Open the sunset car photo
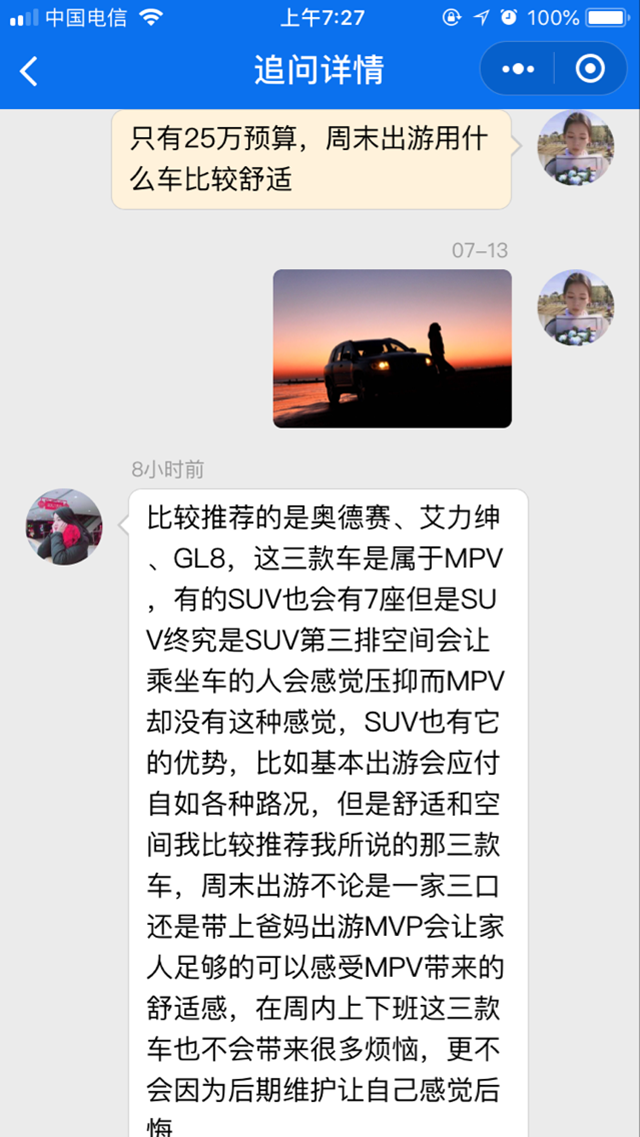 pos(392,348)
